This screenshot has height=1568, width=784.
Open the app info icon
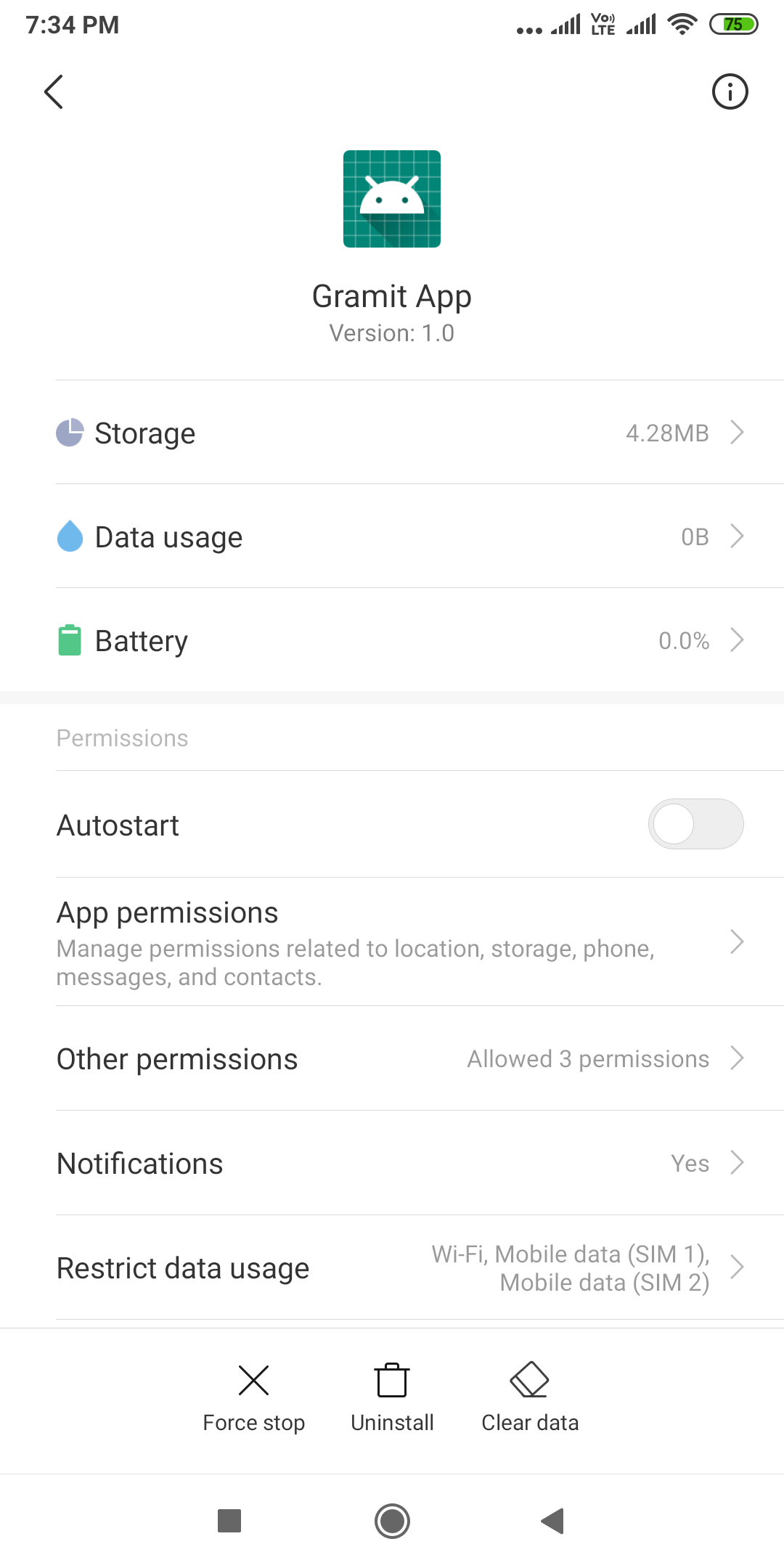coord(730,92)
